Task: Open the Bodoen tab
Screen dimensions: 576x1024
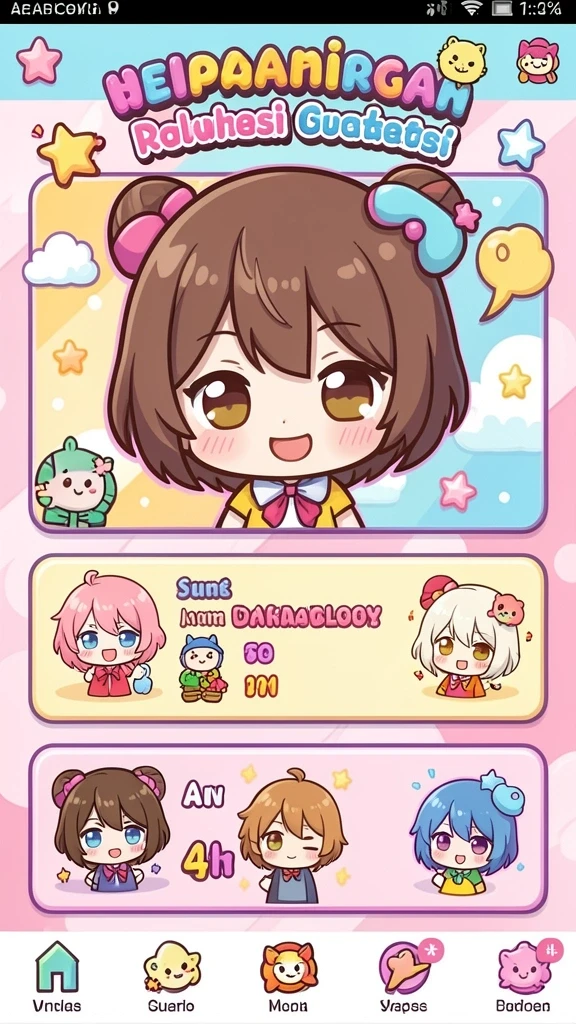Action: tap(523, 976)
